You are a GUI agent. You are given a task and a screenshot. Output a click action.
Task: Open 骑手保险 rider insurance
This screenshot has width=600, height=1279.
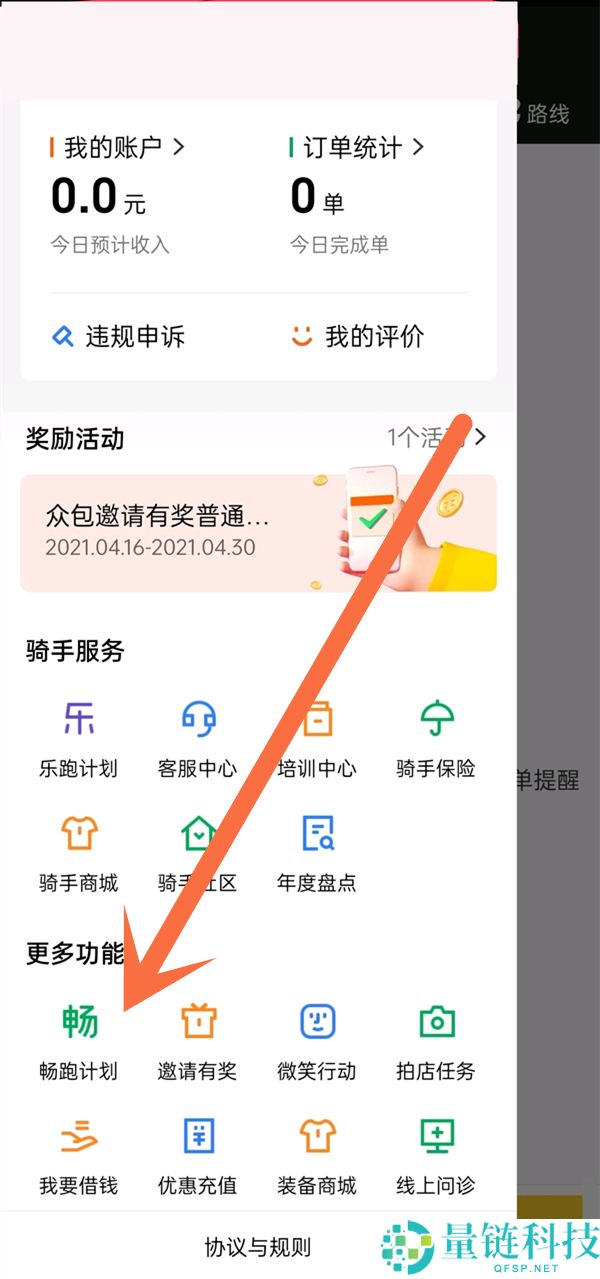tap(435, 740)
